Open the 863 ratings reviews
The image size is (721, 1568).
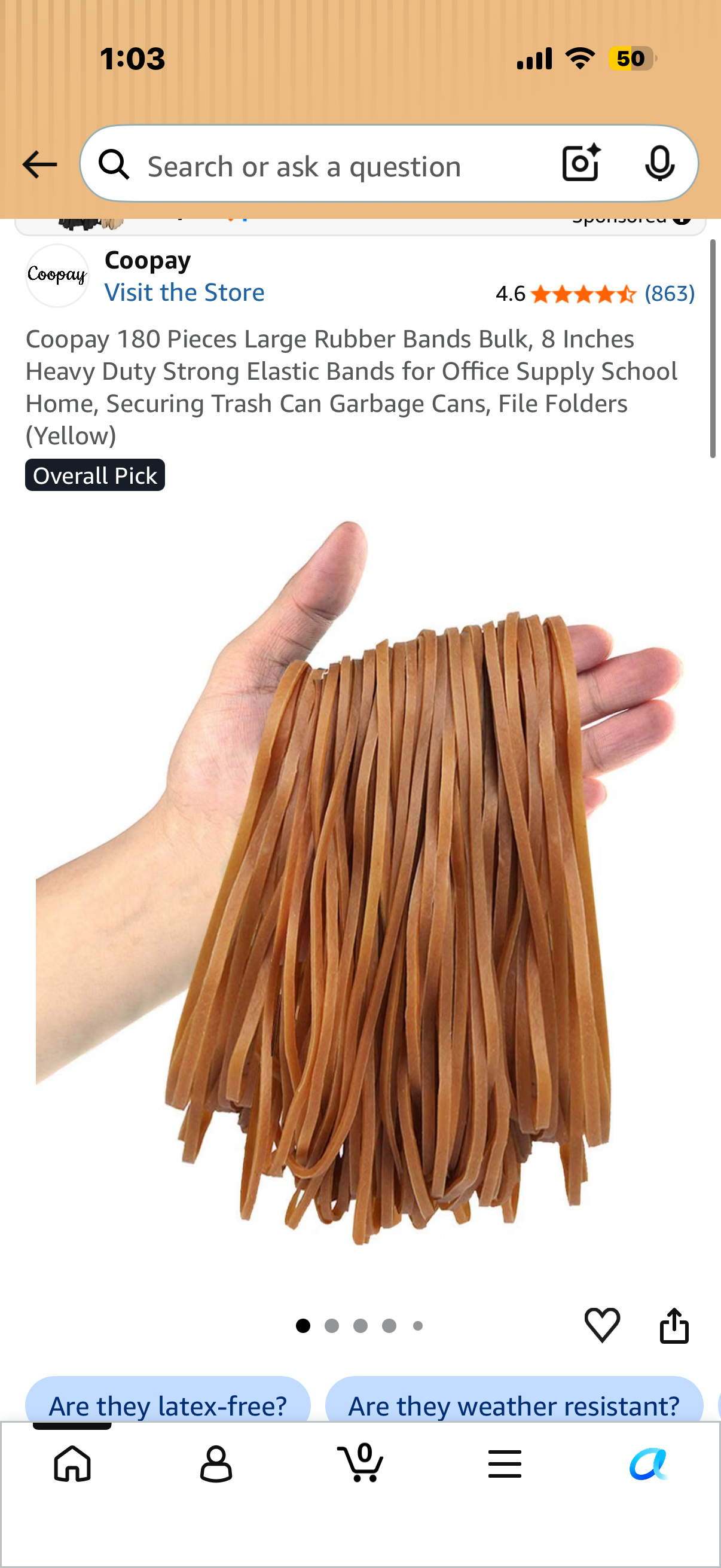pos(669,294)
